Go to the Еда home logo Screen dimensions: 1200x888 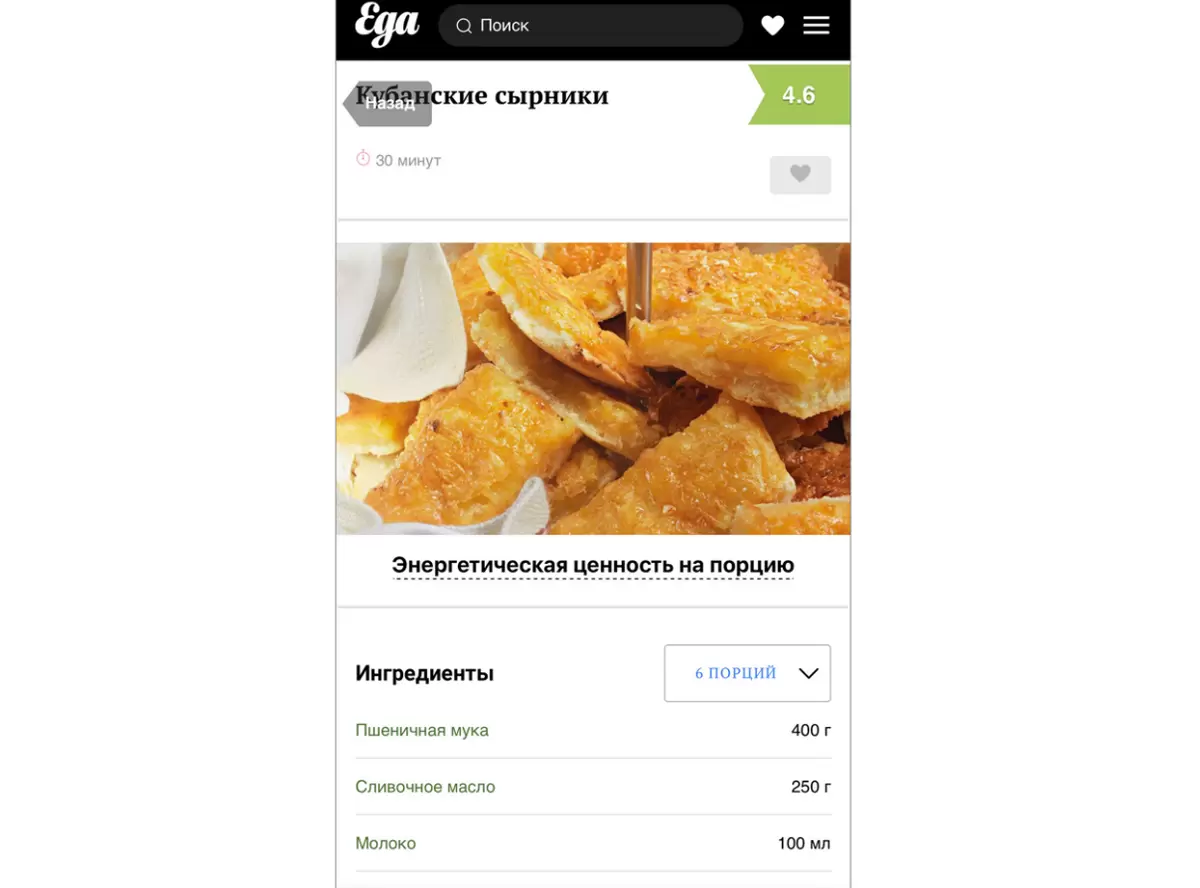(x=386, y=26)
